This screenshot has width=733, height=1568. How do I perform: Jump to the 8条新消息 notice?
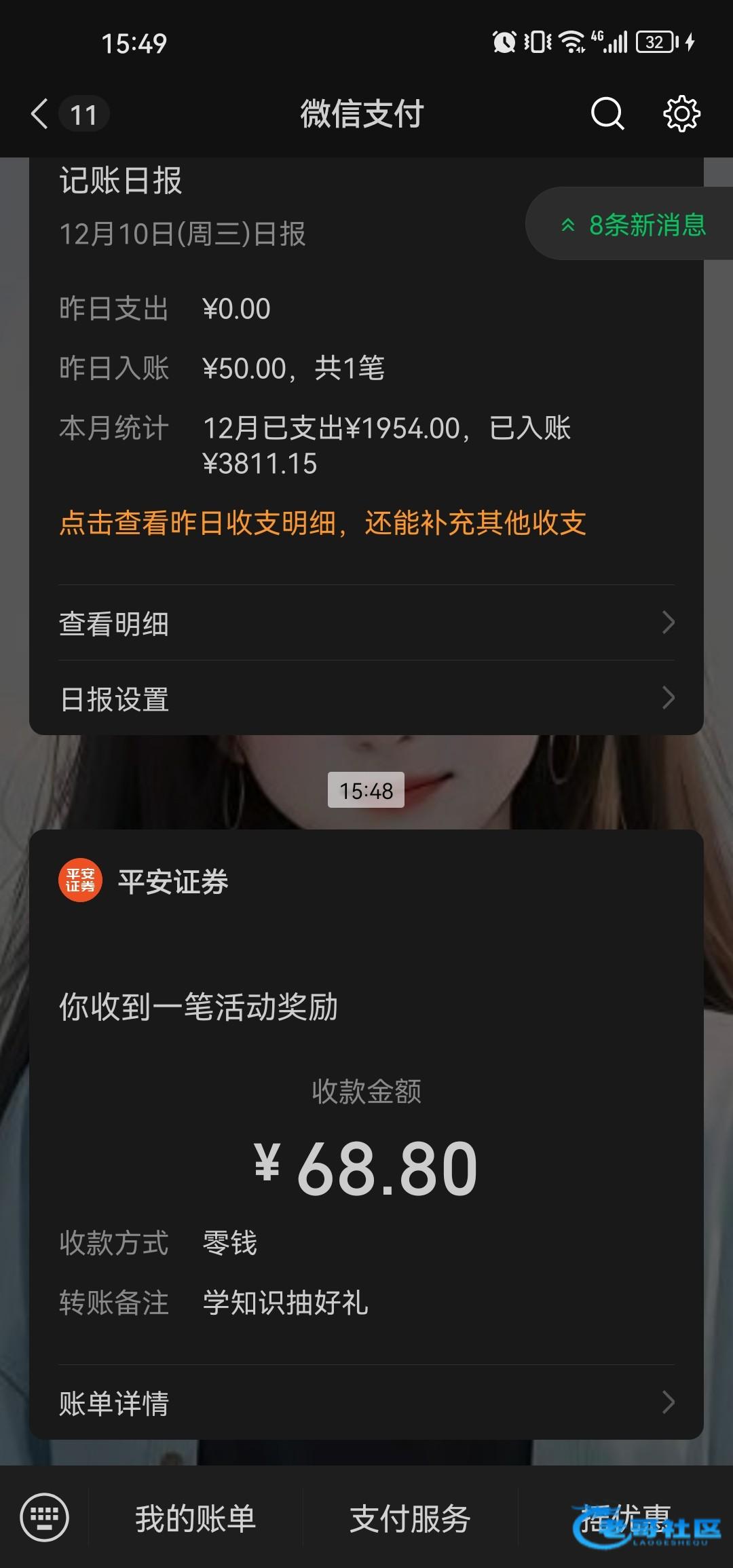633,225
